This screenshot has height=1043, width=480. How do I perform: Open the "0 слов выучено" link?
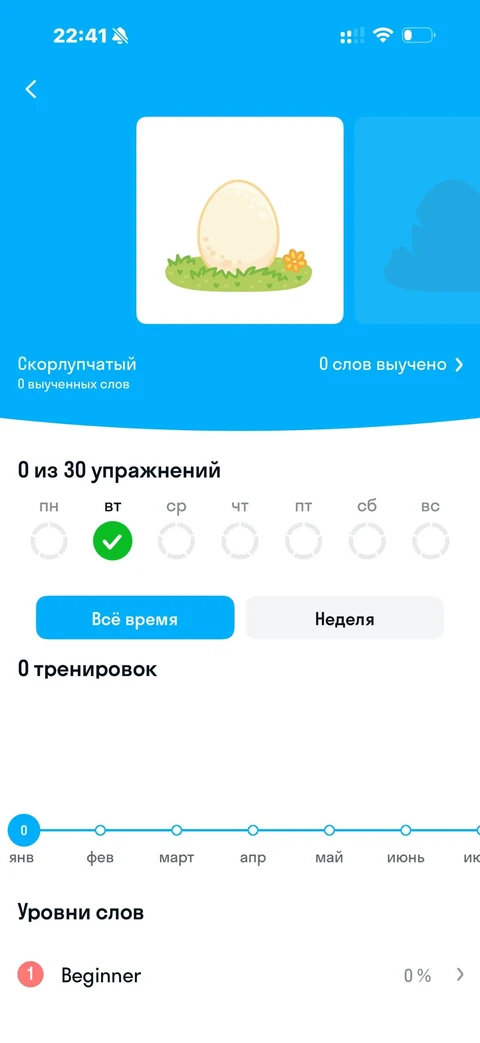pyautogui.click(x=391, y=365)
